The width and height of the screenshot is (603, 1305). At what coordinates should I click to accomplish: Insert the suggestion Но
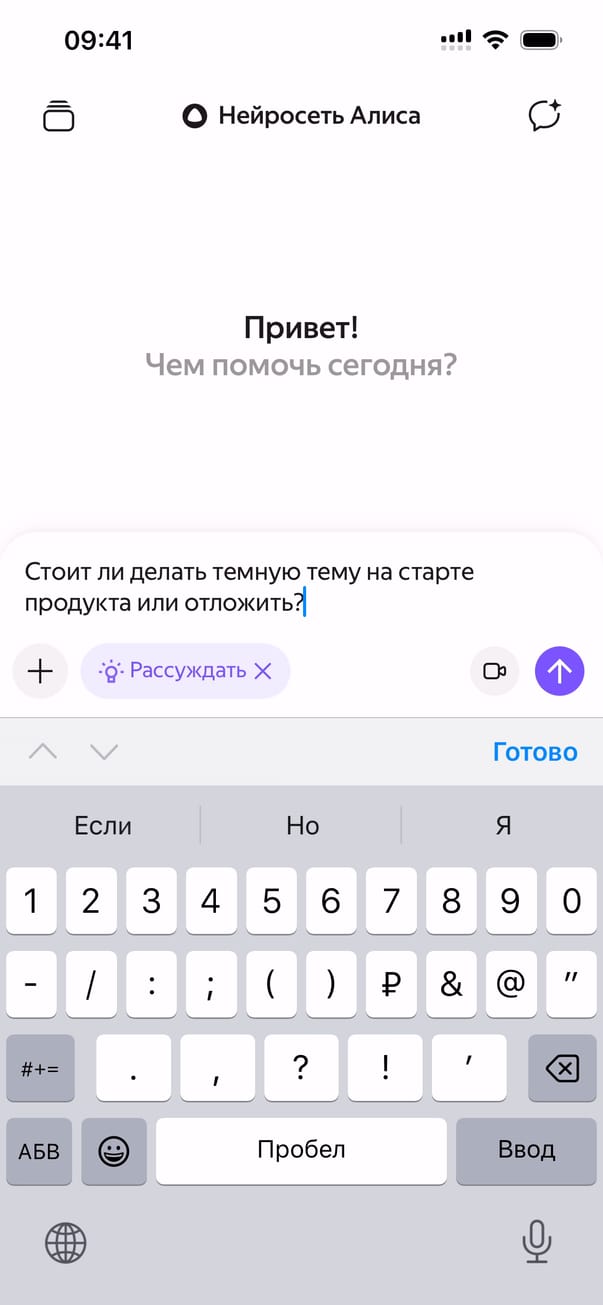(302, 826)
